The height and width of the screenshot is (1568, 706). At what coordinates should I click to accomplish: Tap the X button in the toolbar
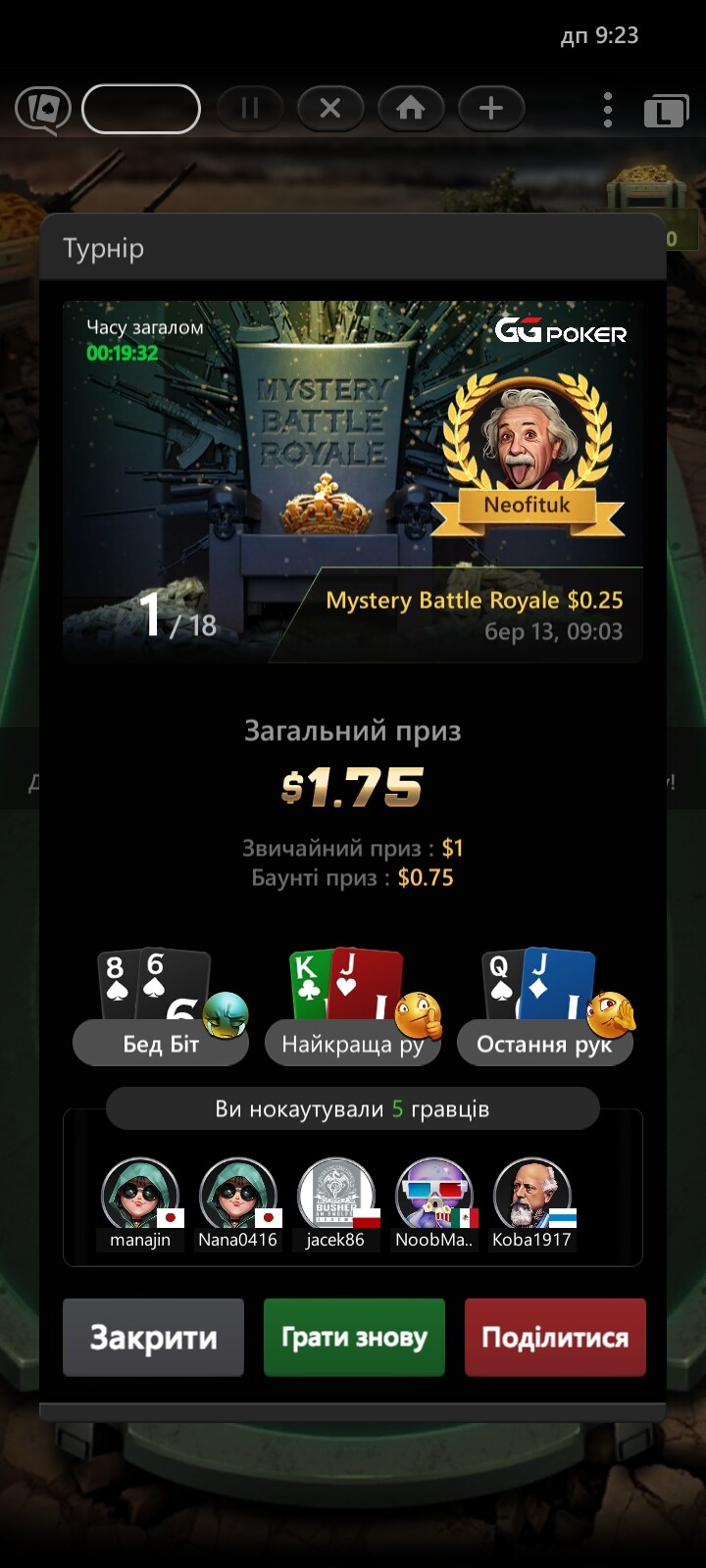pos(330,108)
